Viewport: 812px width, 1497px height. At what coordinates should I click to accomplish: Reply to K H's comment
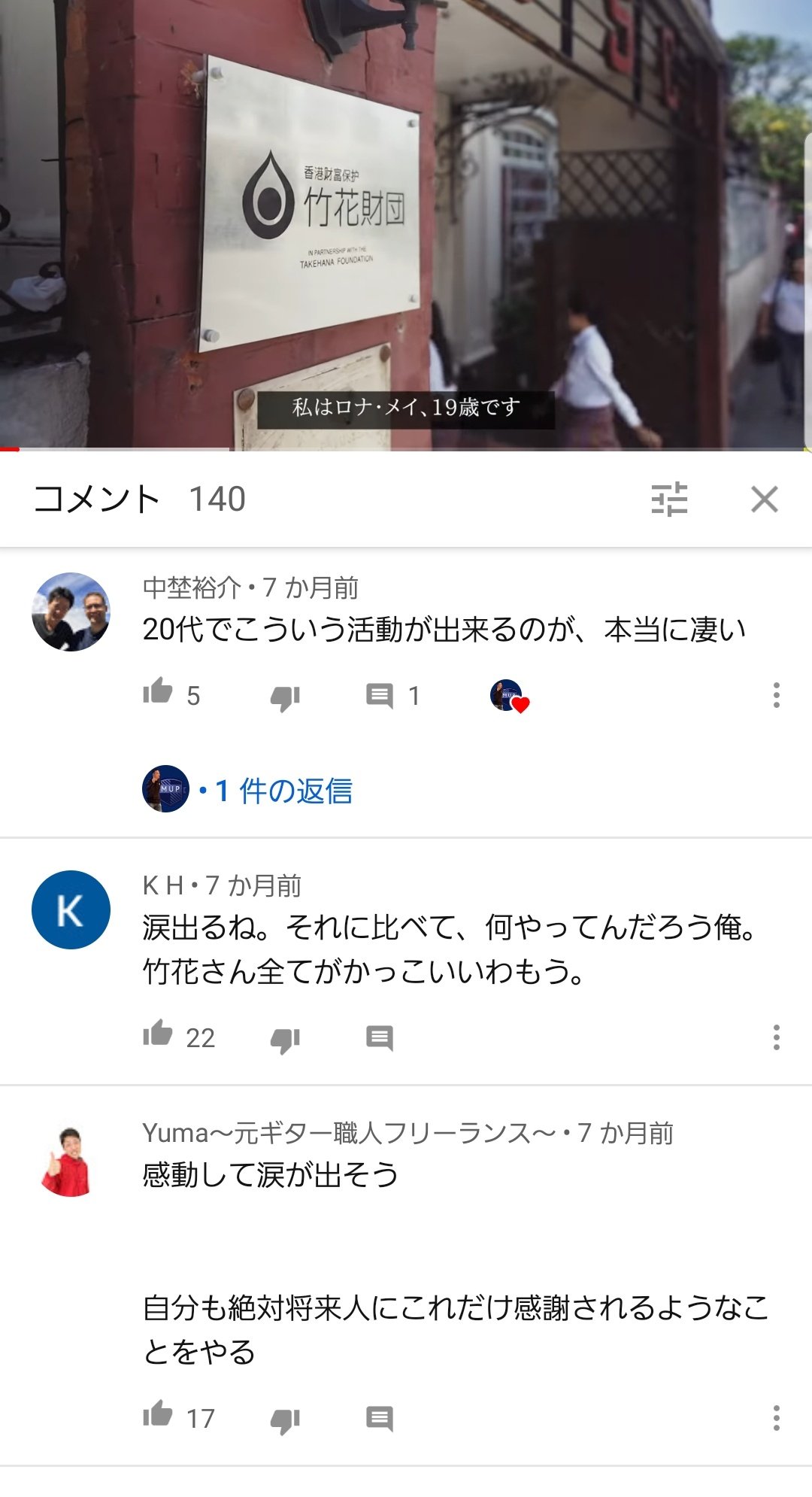(380, 1038)
